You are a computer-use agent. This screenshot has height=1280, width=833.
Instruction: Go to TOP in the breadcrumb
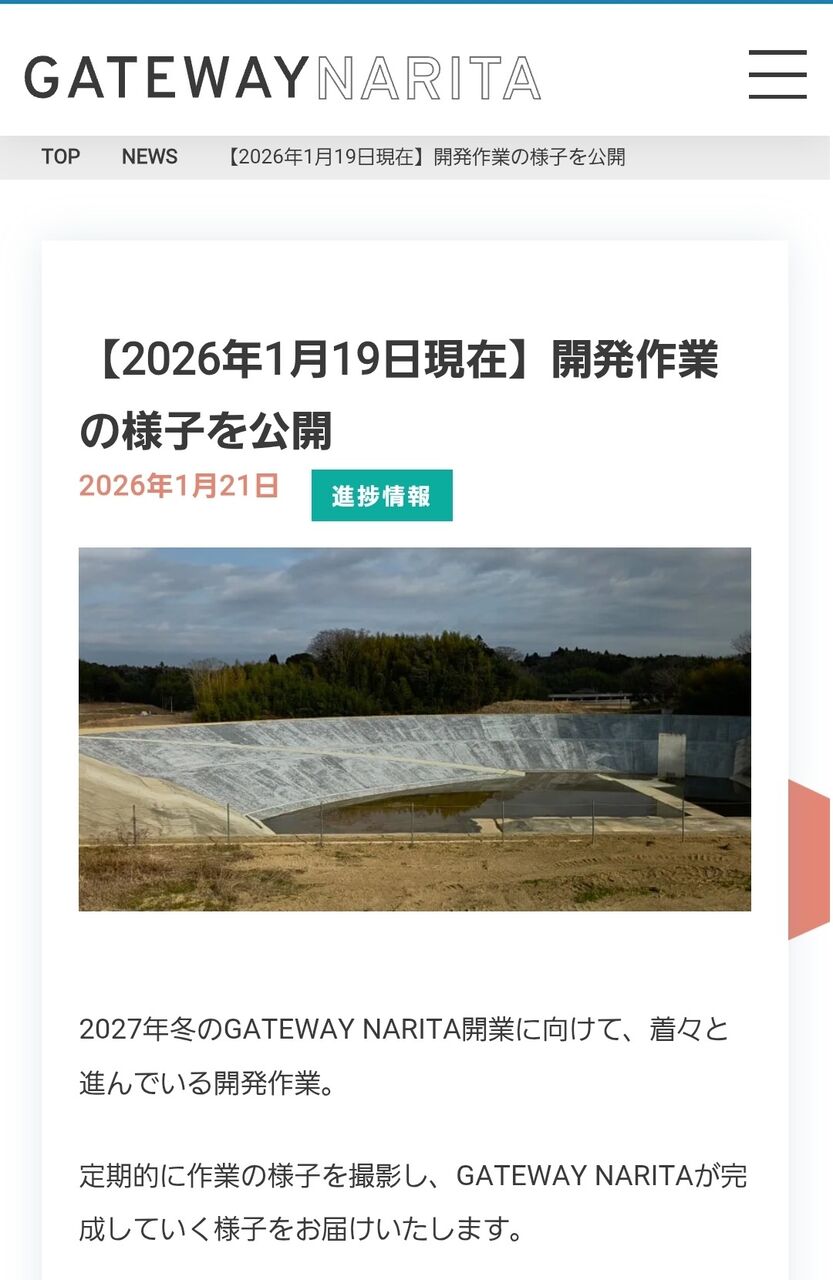pyautogui.click(x=61, y=157)
